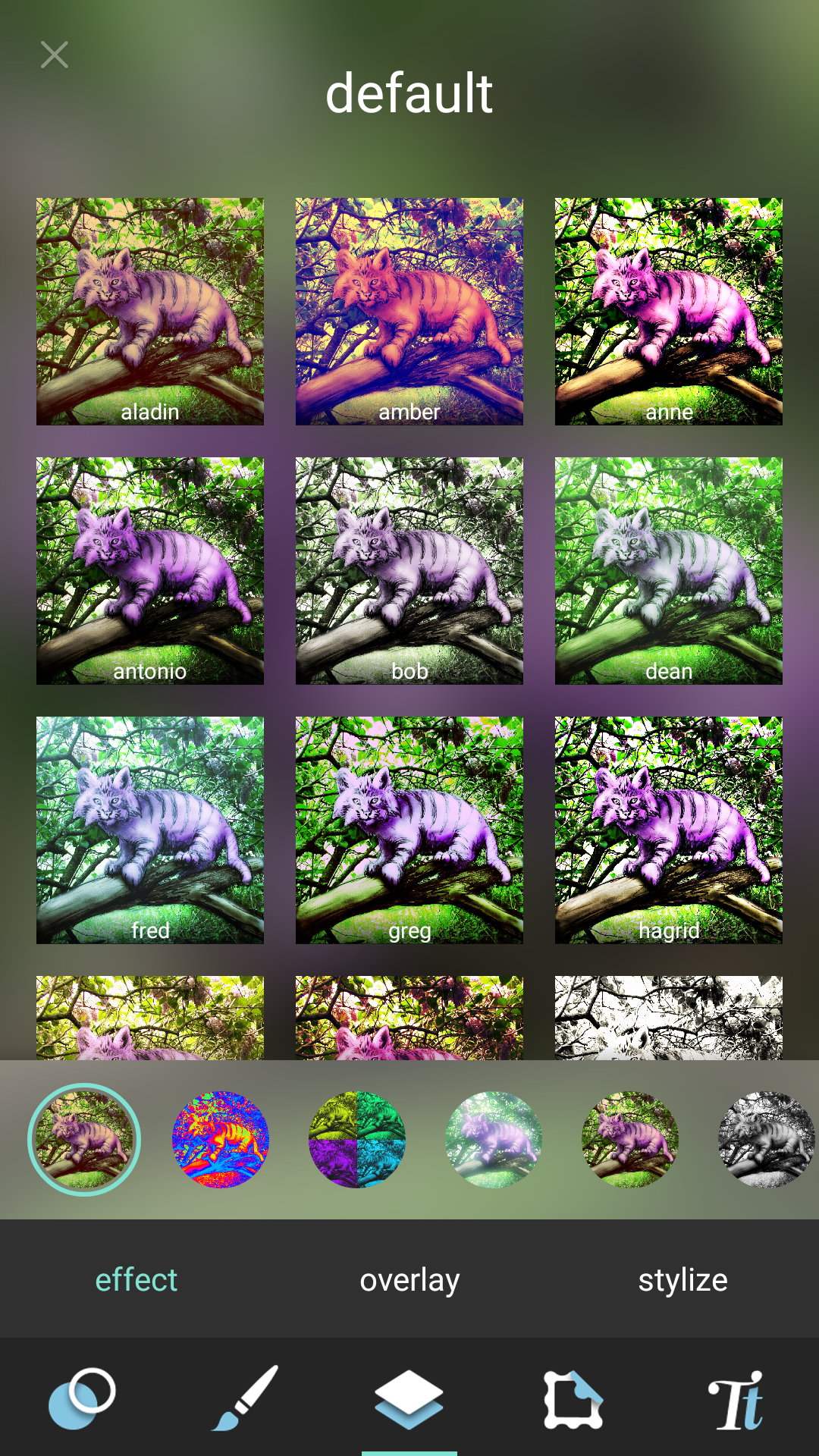The height and width of the screenshot is (1456, 819).
Task: Close the default effects panel
Action: pos(54,55)
